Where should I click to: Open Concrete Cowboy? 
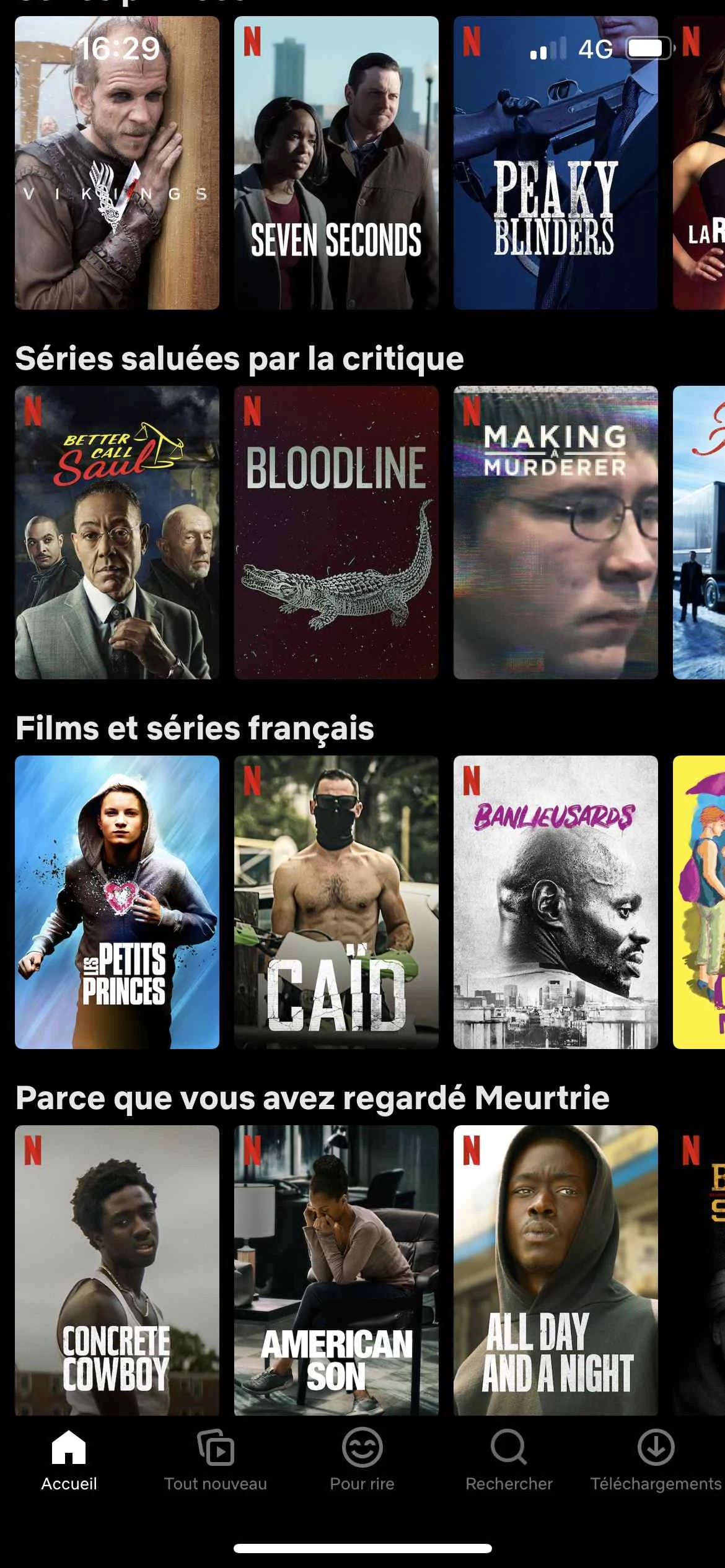117,1270
